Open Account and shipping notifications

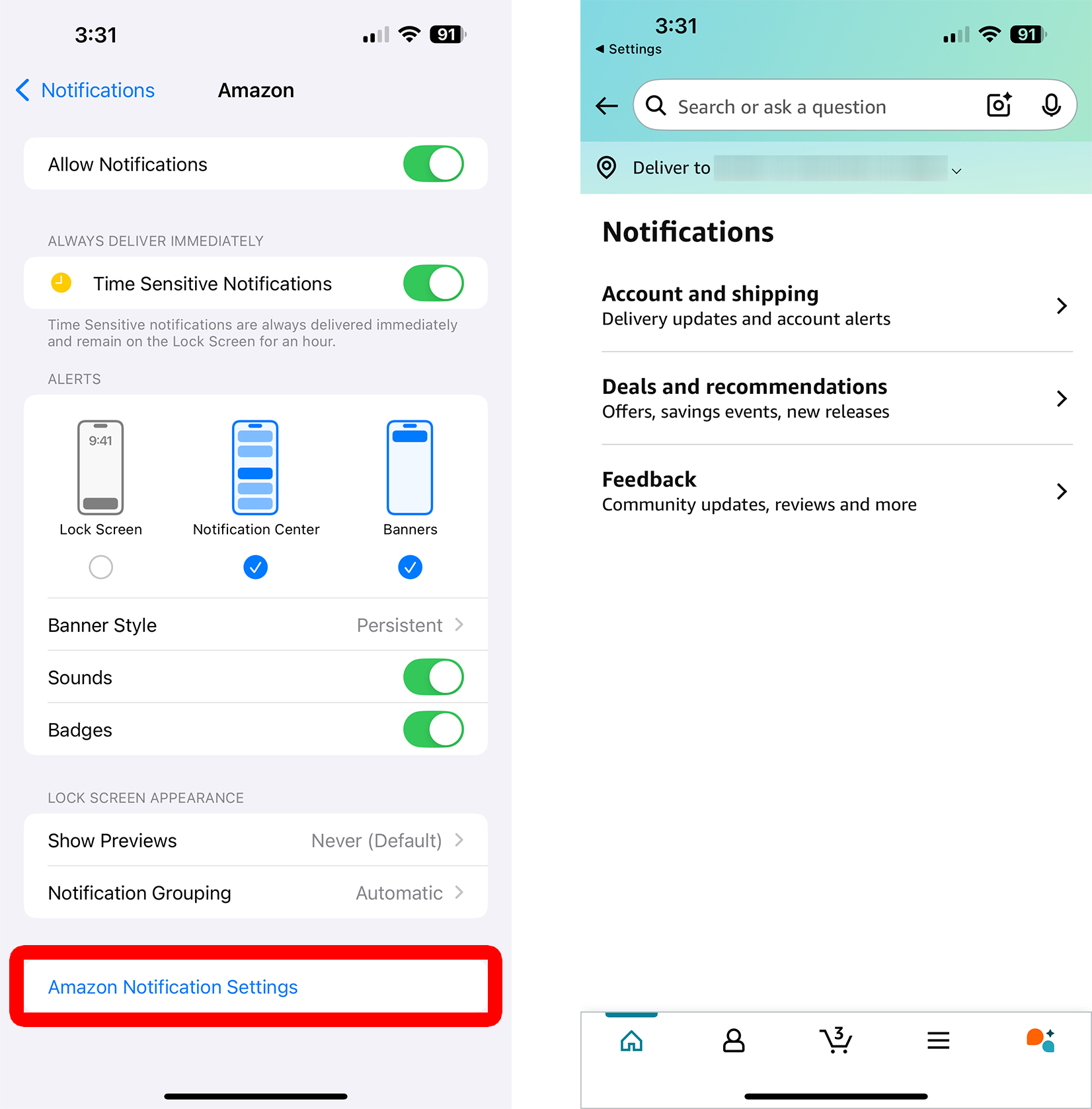point(836,306)
